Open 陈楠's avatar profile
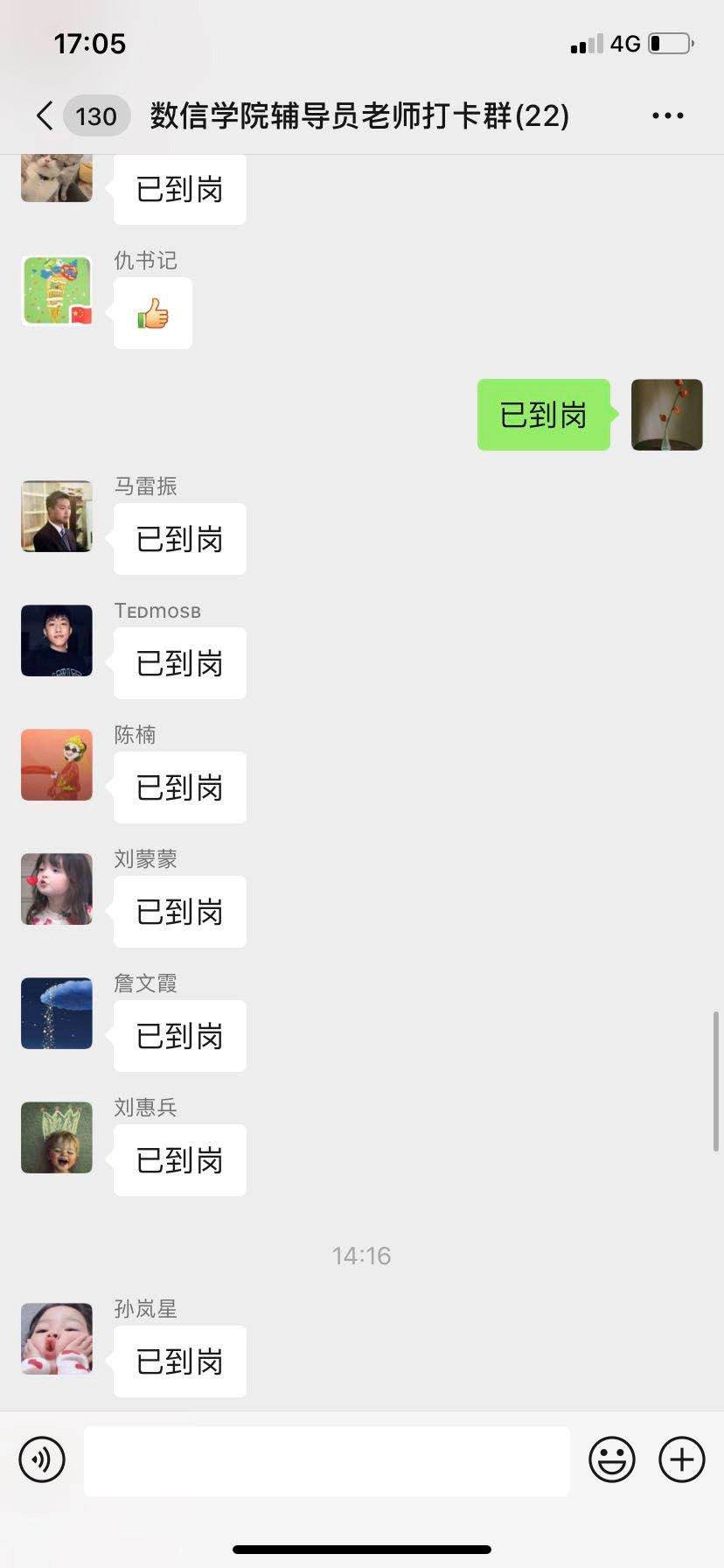This screenshot has width=724, height=1568. pos(57,765)
